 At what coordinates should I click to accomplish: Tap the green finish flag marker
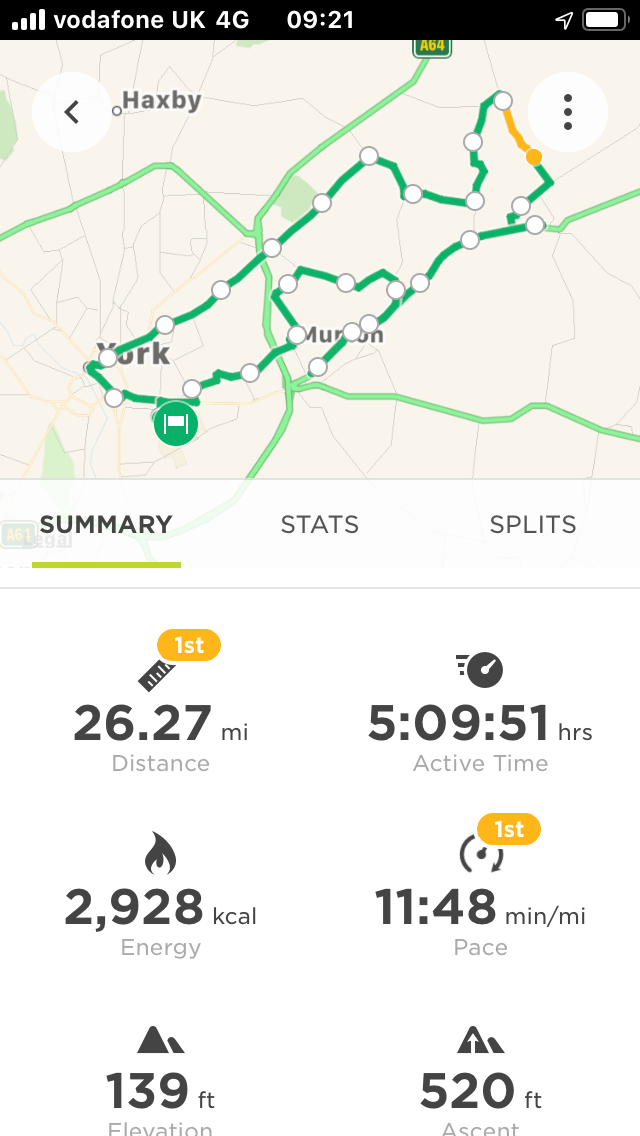tap(175, 423)
